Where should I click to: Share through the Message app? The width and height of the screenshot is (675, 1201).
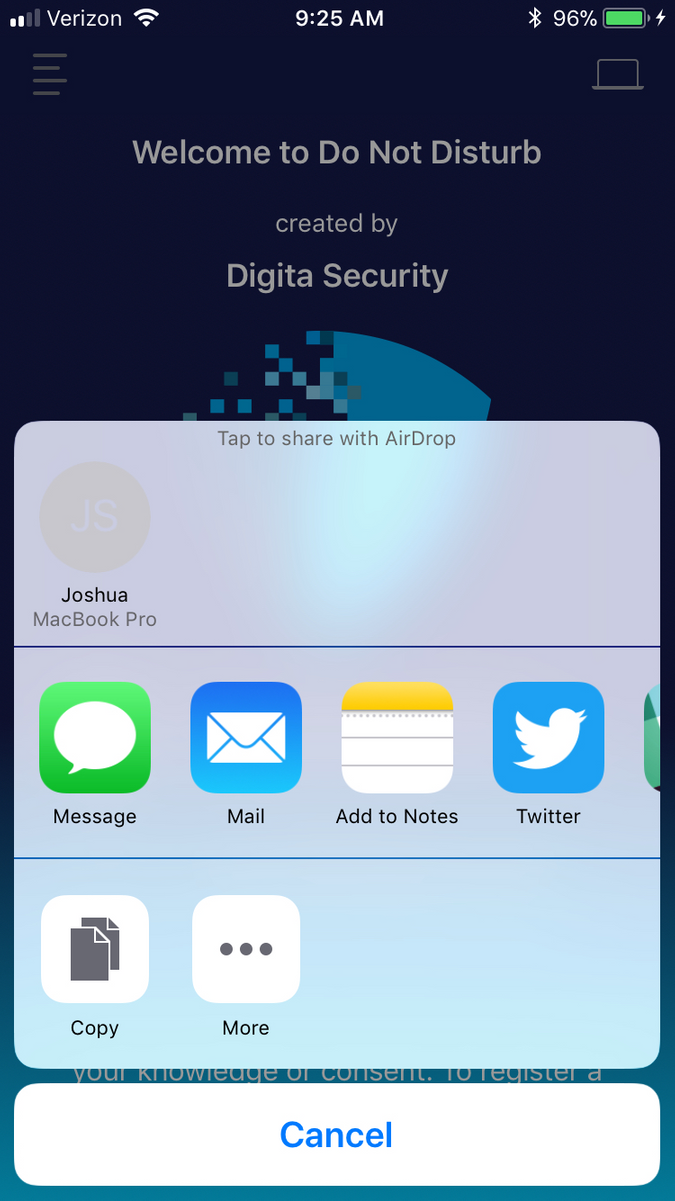pos(95,737)
